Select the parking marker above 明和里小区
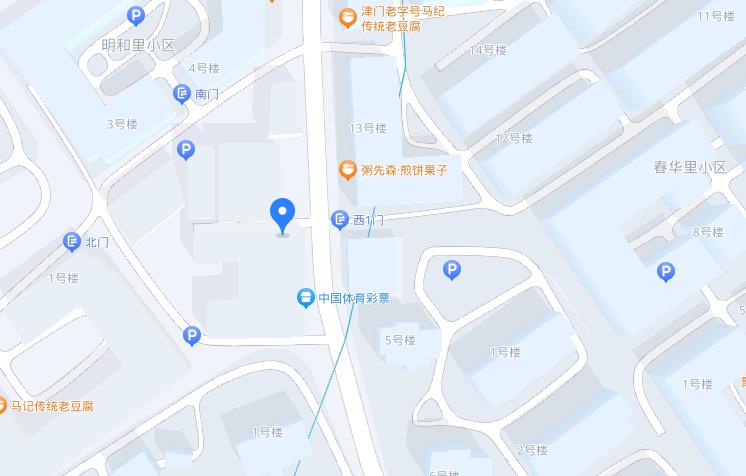The height and width of the screenshot is (476, 746). 137,15
